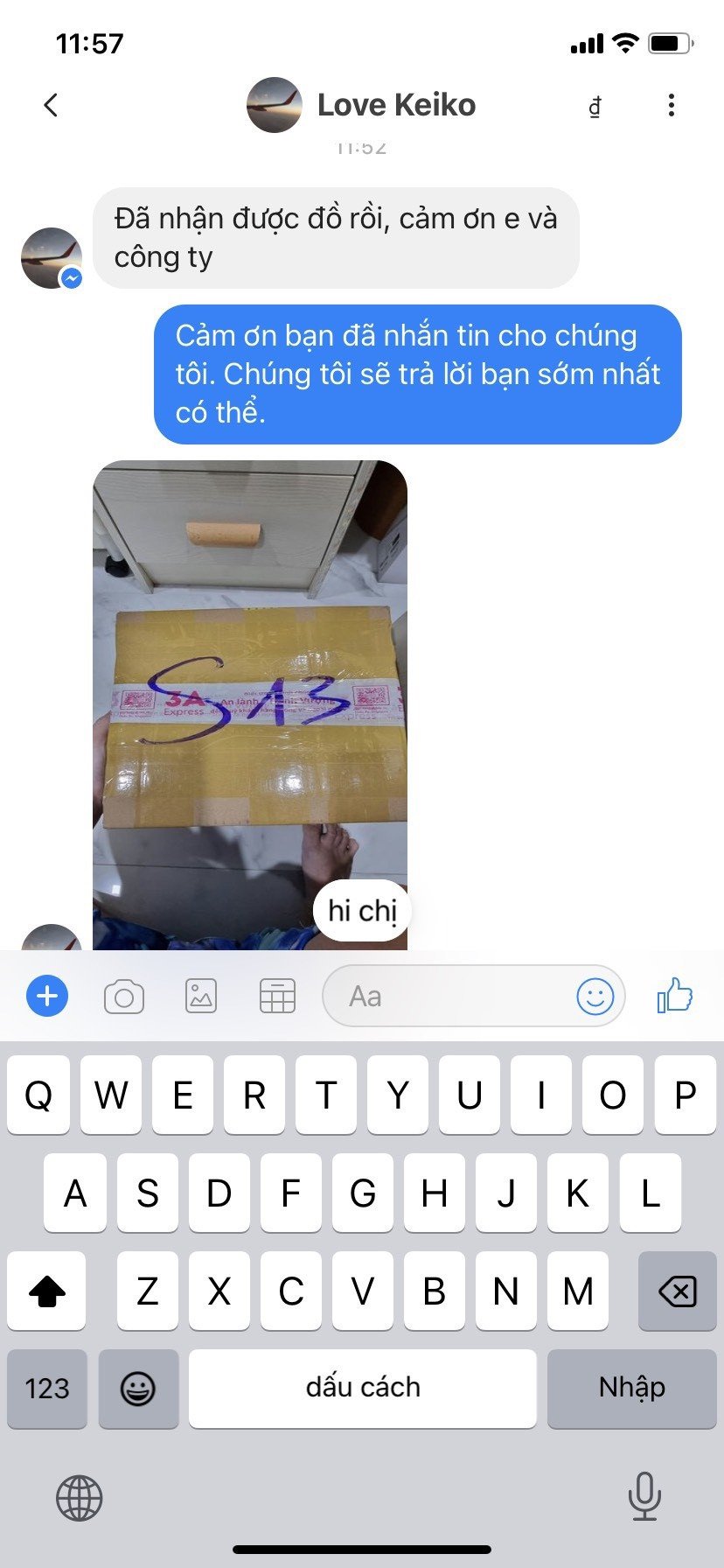724x1568 pixels.
Task: Open the emoji smiley picker in message box
Action: coord(595,997)
